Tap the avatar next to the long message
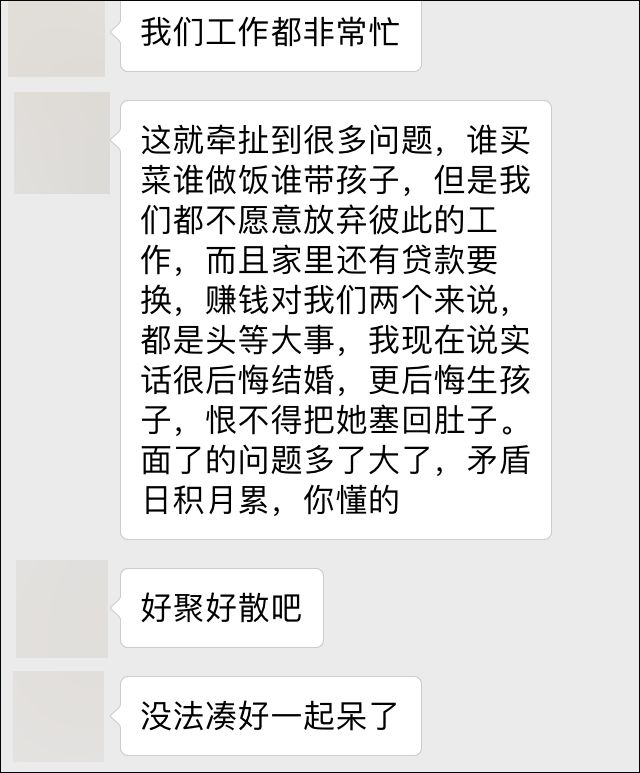The image size is (640, 773). (x=62, y=143)
